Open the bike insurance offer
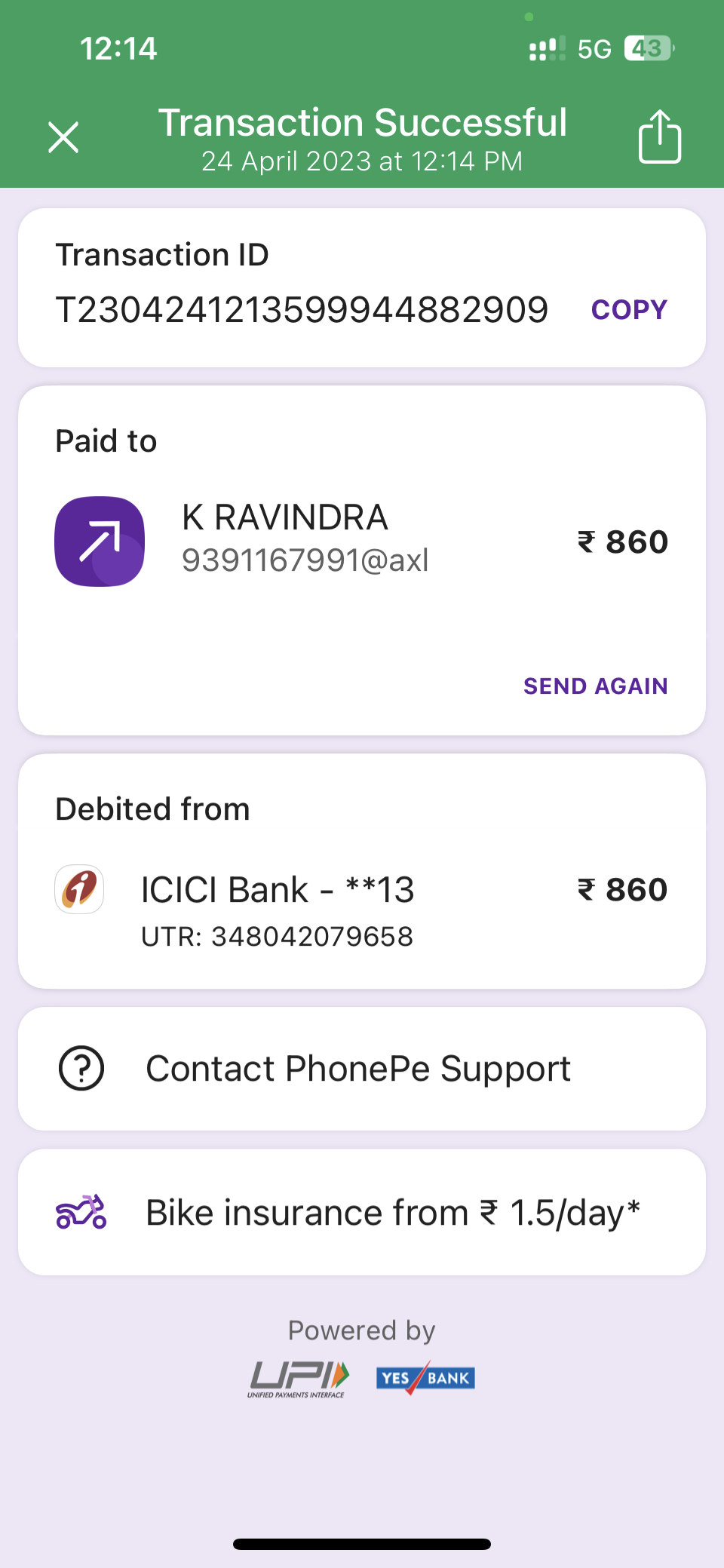The height and width of the screenshot is (1568, 724). pos(360,1213)
